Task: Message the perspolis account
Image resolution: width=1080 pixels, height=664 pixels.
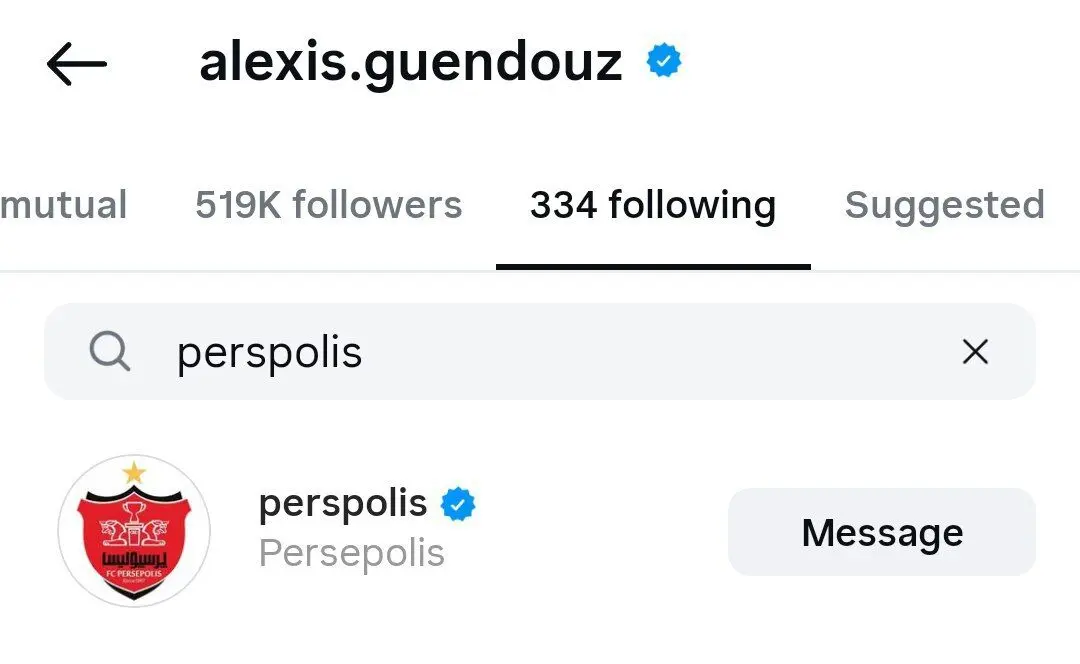Action: pyautogui.click(x=881, y=532)
